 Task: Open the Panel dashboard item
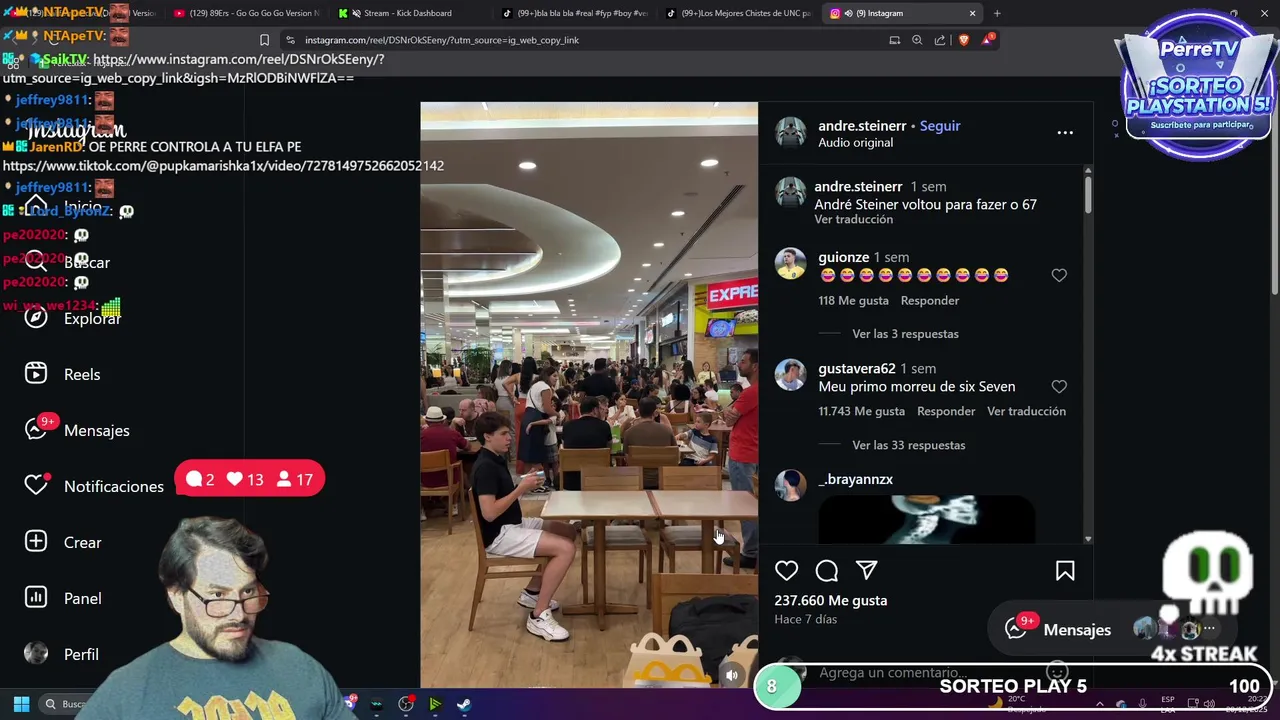point(63,598)
